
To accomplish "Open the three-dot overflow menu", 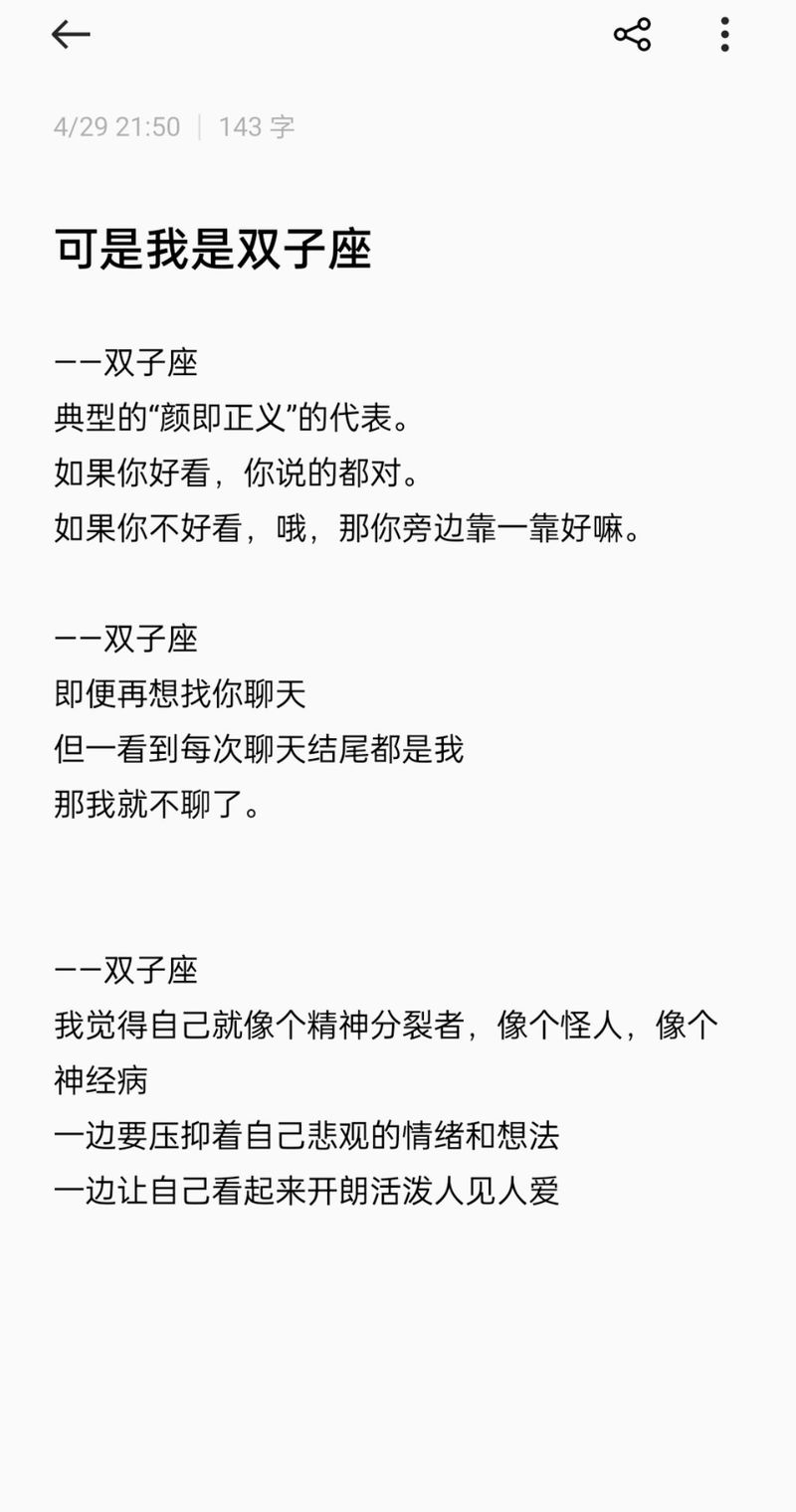I will tap(724, 35).
